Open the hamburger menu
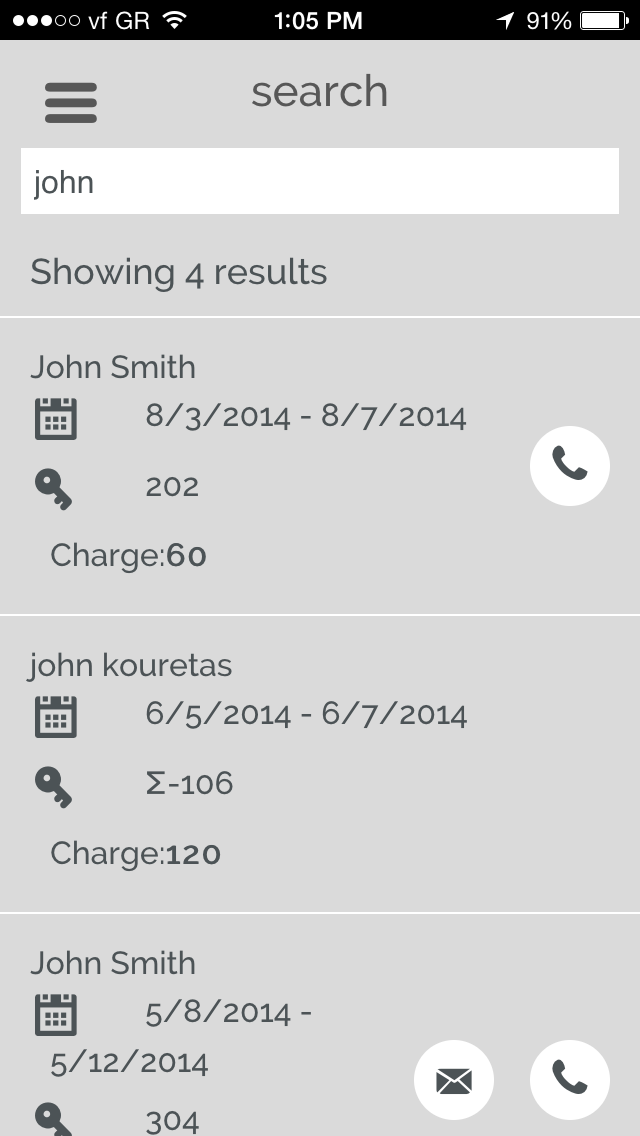The image size is (640, 1136). click(71, 102)
